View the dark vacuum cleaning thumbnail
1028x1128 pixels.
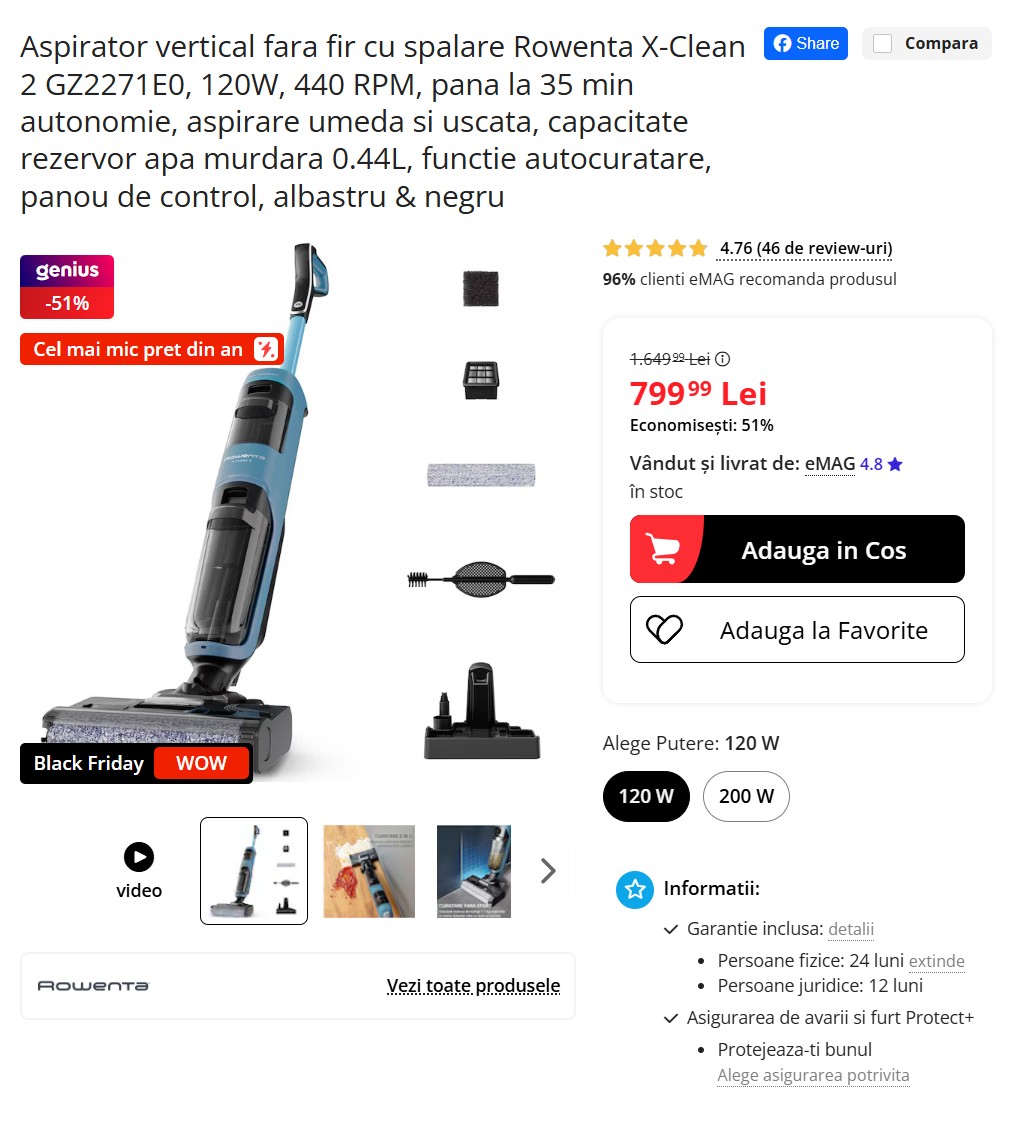tap(474, 870)
